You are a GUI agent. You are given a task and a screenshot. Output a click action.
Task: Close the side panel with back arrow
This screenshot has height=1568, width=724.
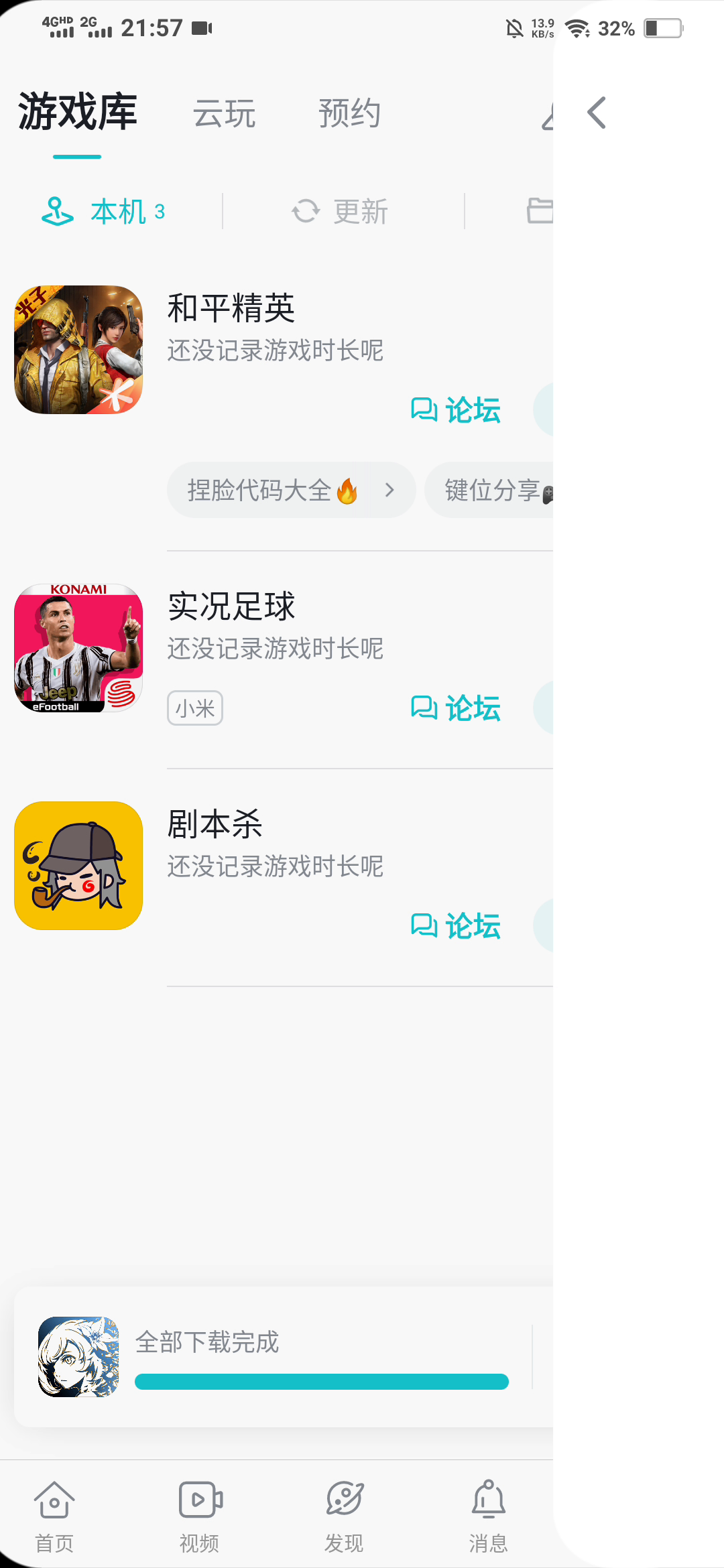point(597,113)
